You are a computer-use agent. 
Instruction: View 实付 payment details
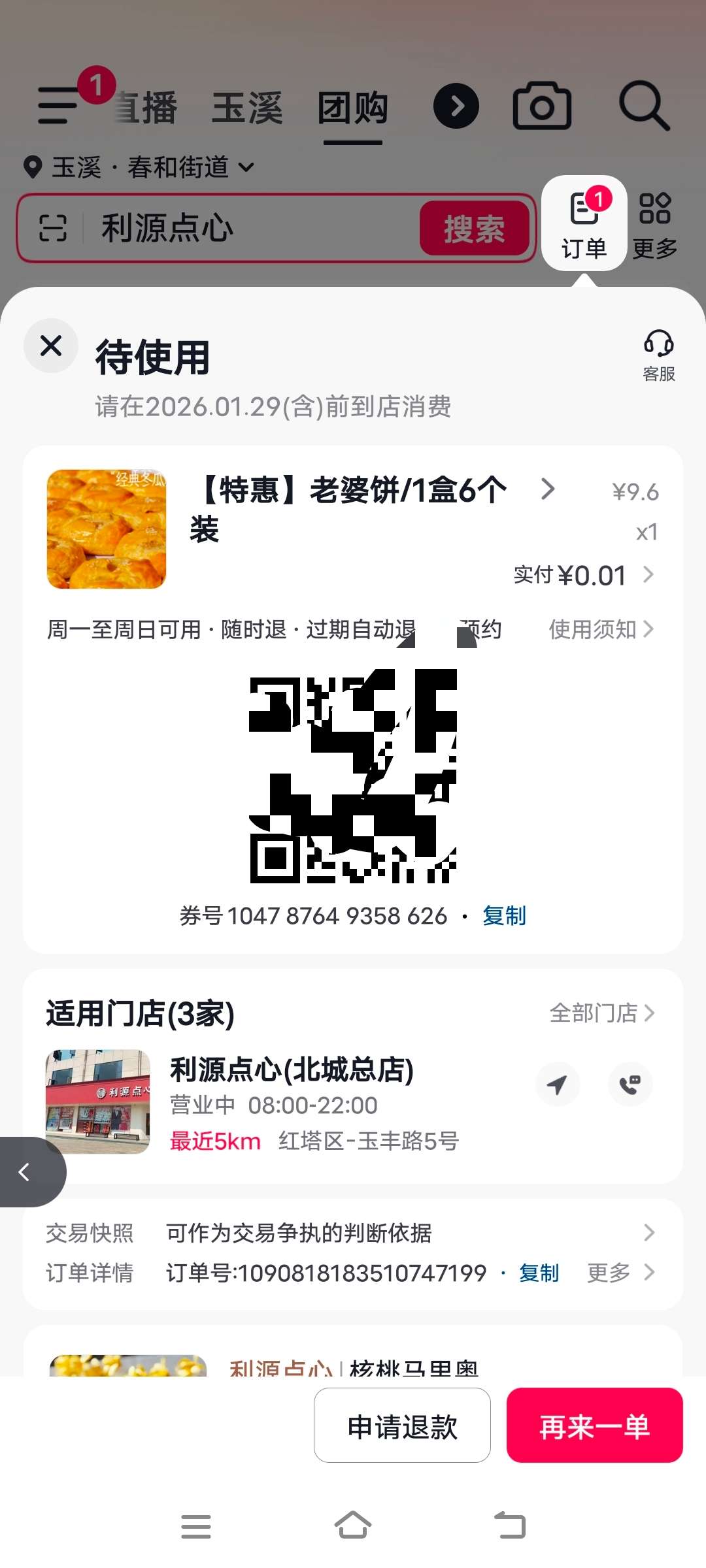(x=584, y=576)
